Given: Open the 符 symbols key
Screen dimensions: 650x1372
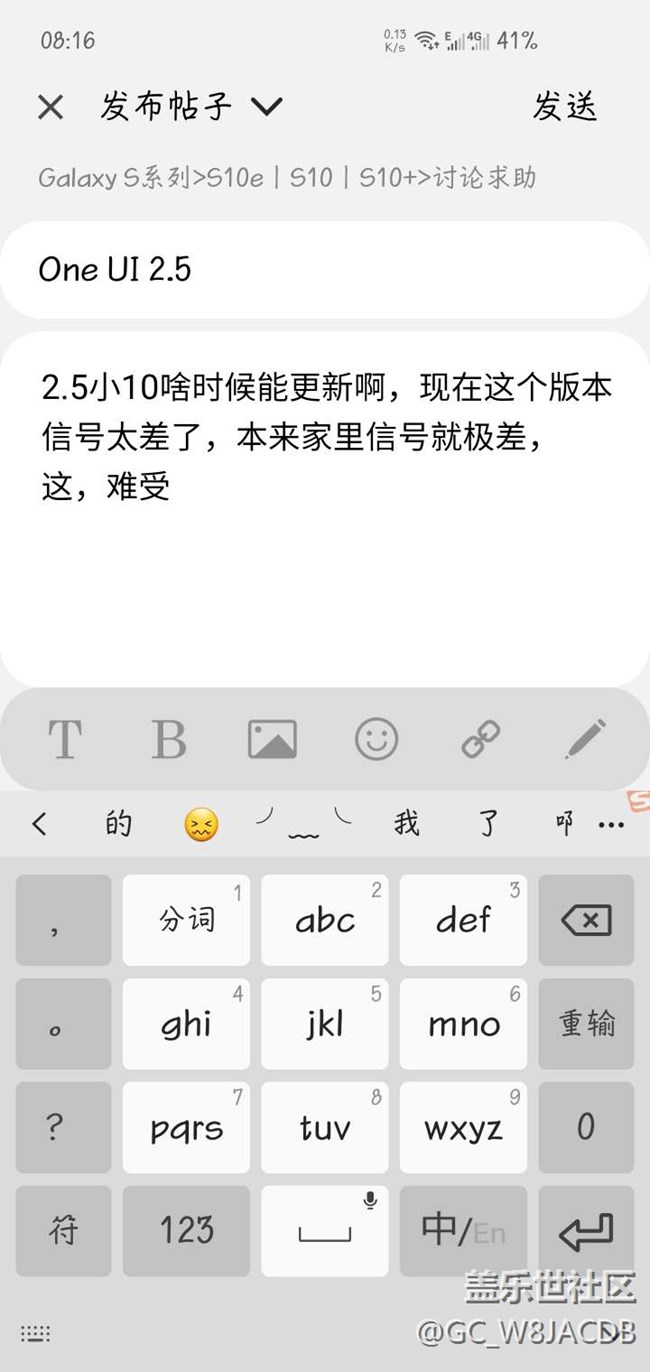Looking at the screenshot, I should [63, 1231].
